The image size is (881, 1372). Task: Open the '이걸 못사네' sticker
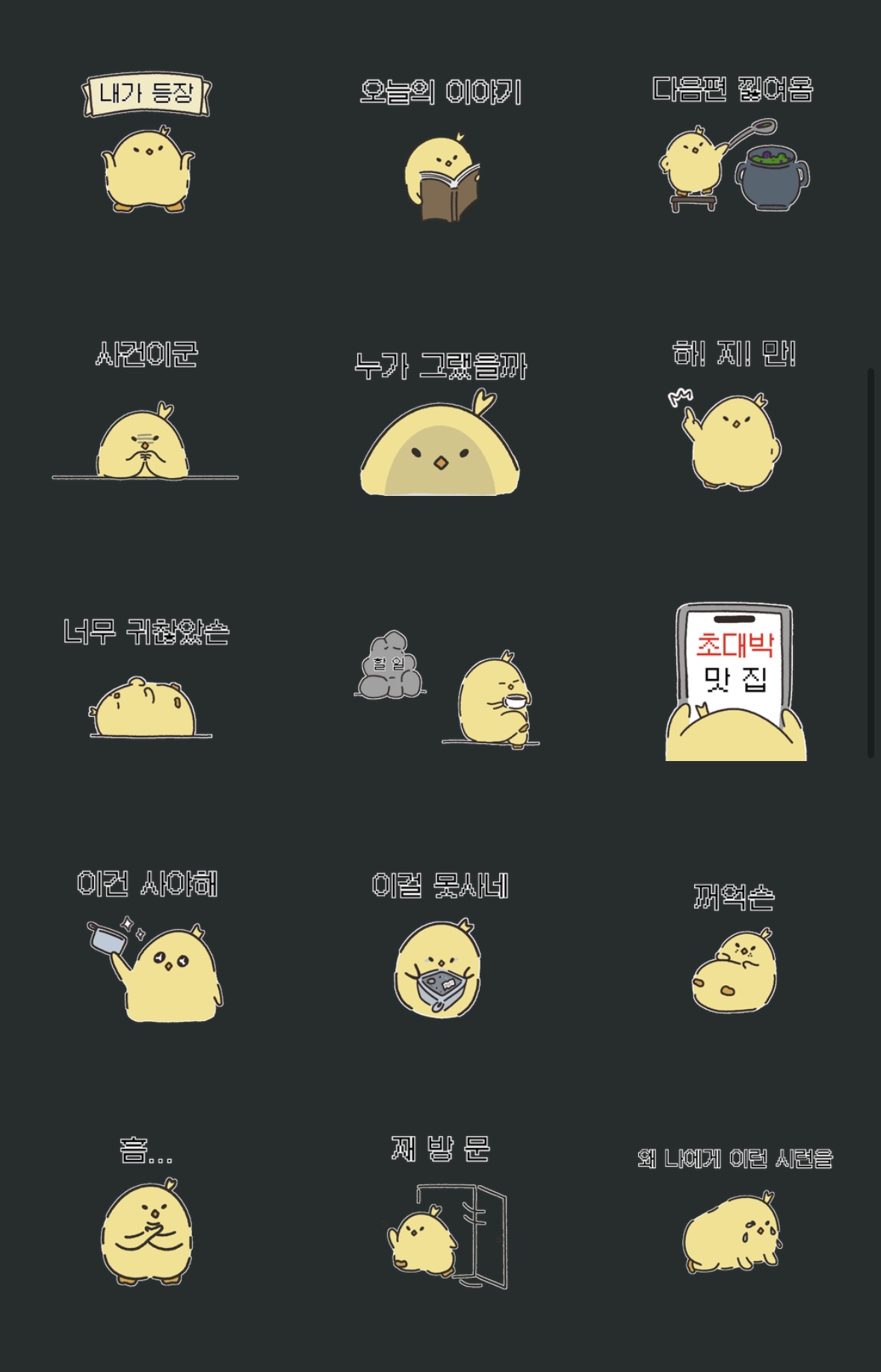coord(439,944)
